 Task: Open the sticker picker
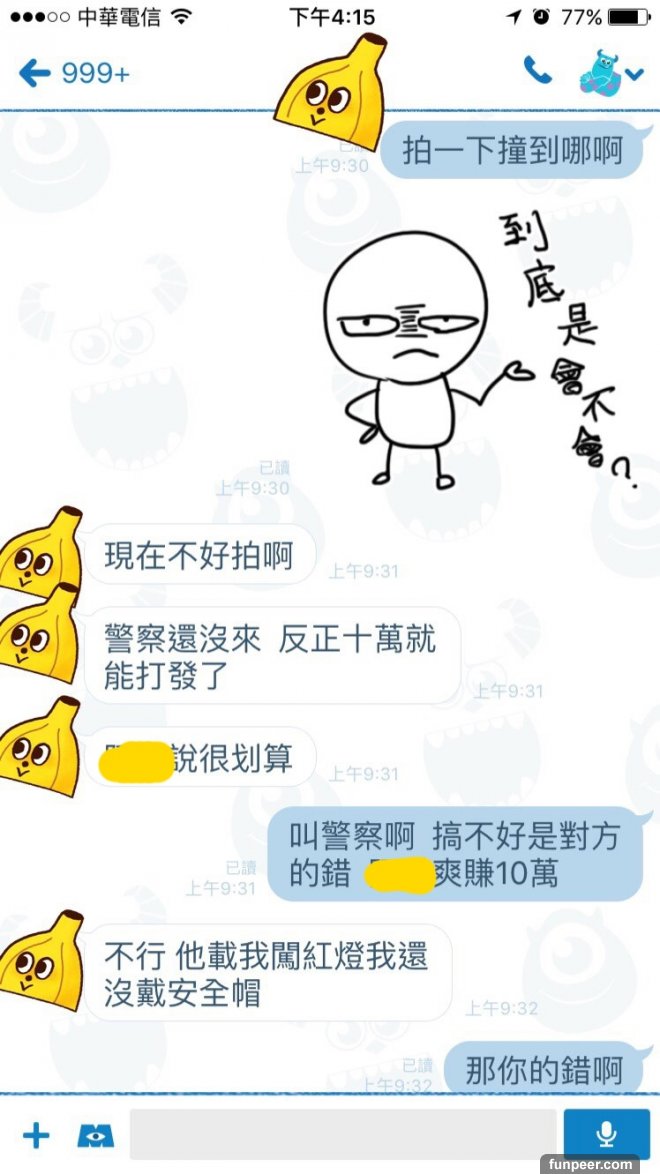pos(96,1135)
